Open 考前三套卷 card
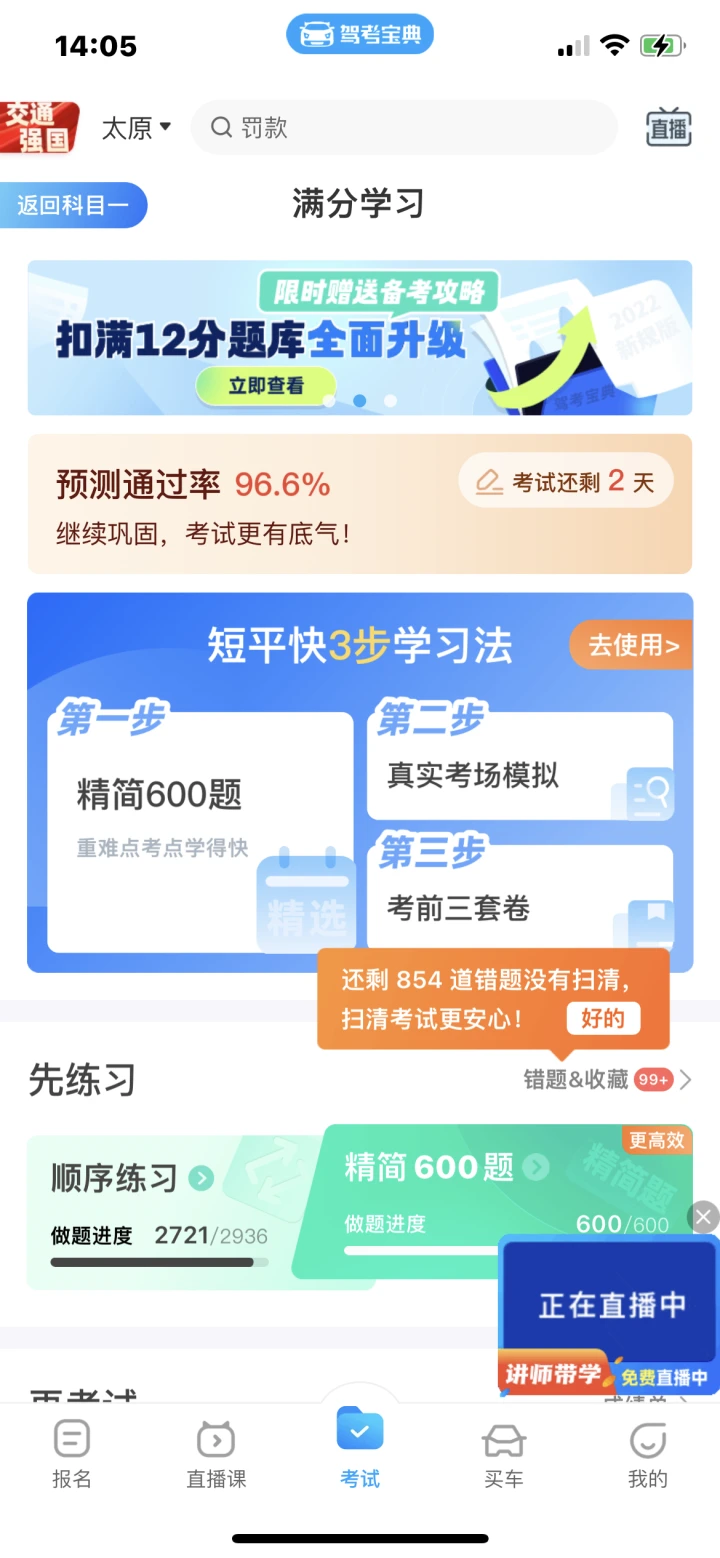This screenshot has width=720, height=1558. tap(520, 897)
